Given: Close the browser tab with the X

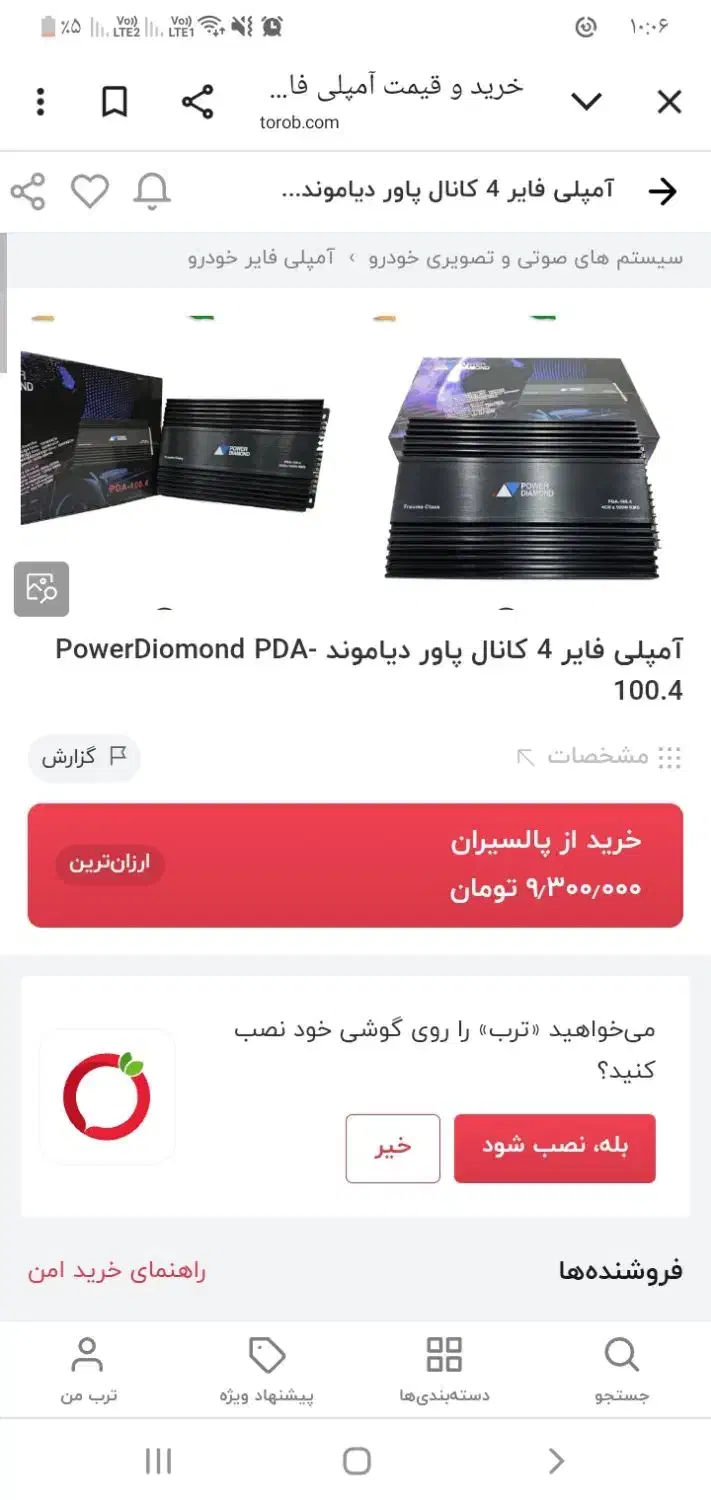Looking at the screenshot, I should click(669, 102).
